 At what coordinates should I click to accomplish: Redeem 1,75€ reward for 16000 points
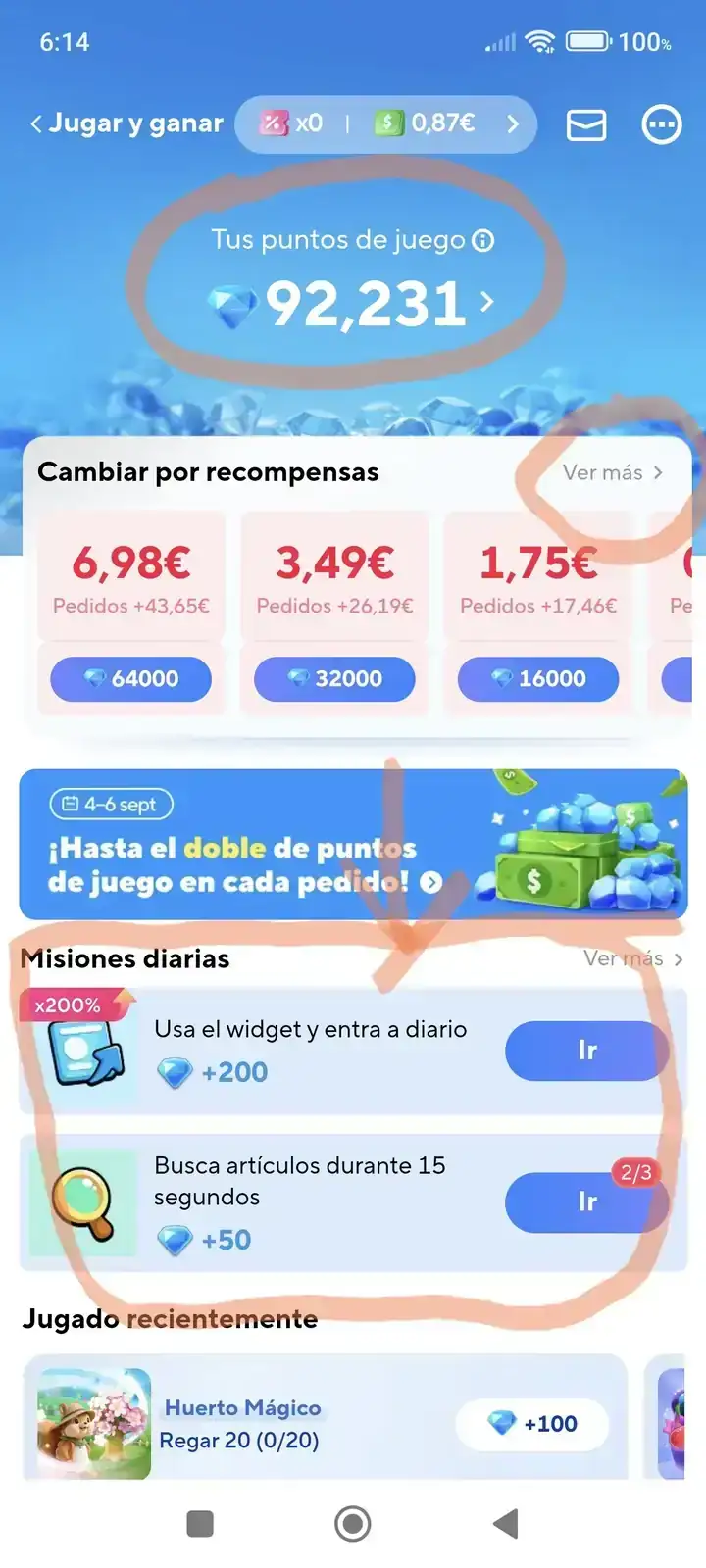coord(538,678)
